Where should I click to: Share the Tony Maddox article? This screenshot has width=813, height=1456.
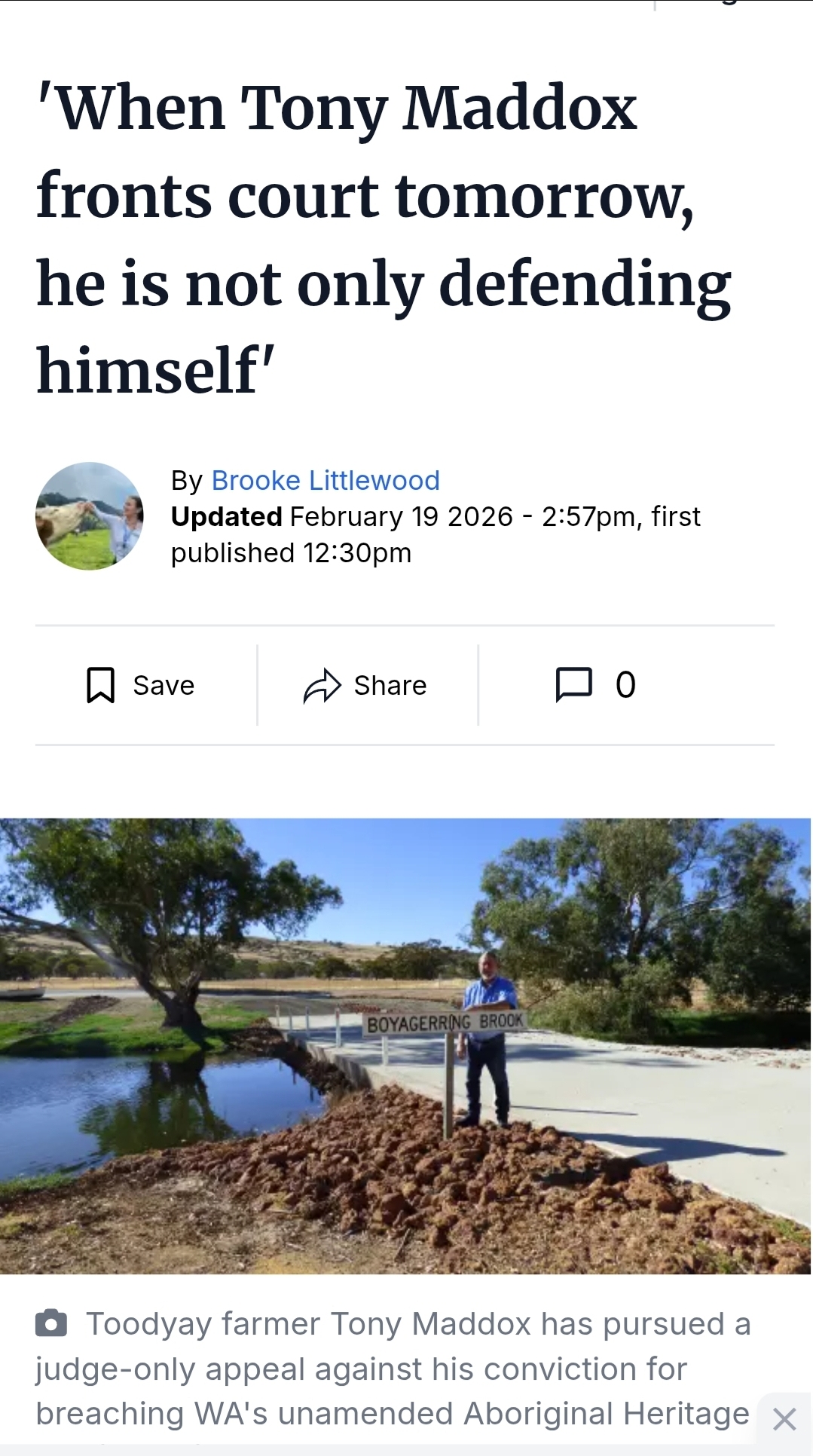(x=366, y=685)
